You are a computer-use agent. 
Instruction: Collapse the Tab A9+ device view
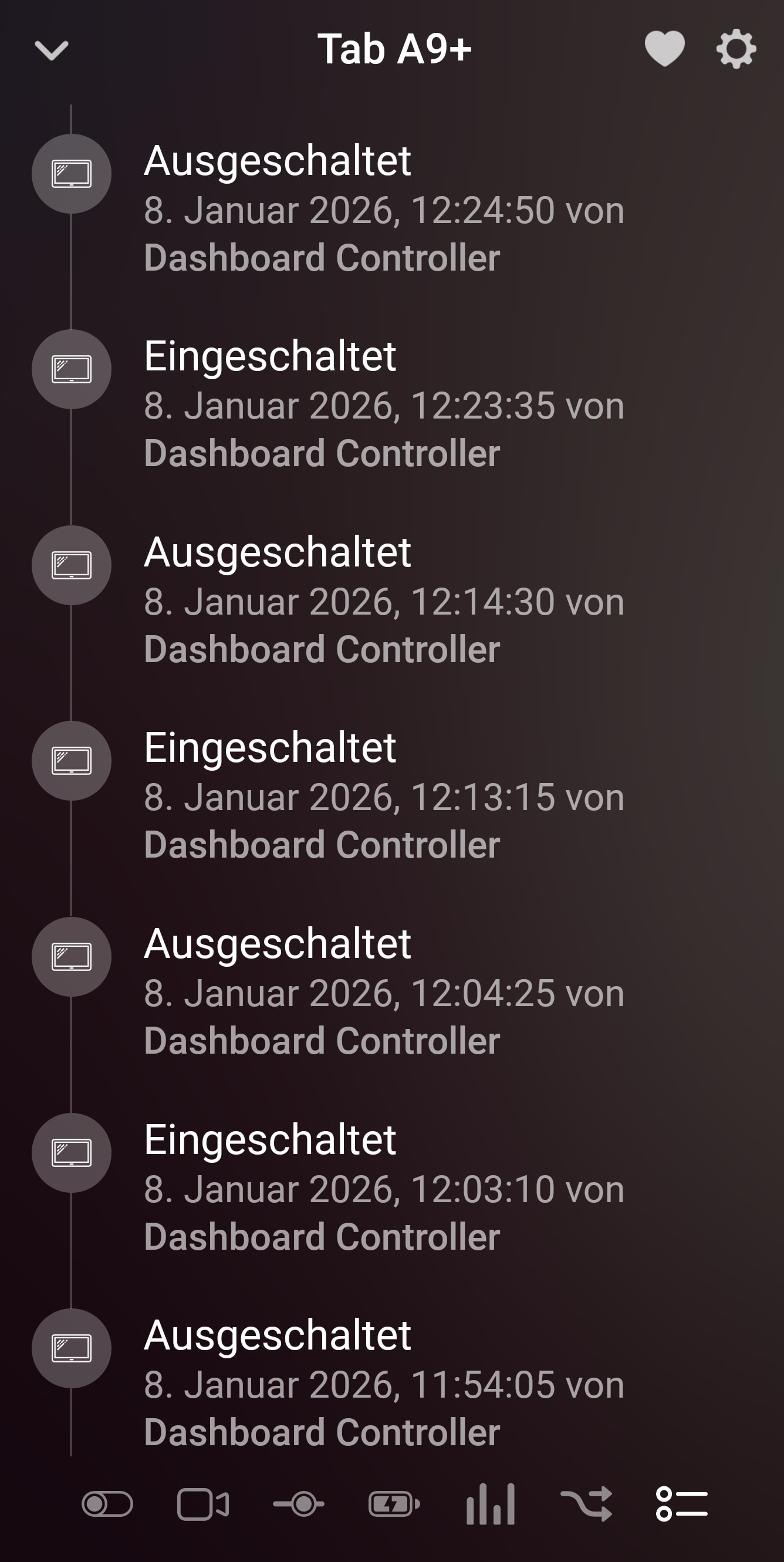[x=52, y=50]
